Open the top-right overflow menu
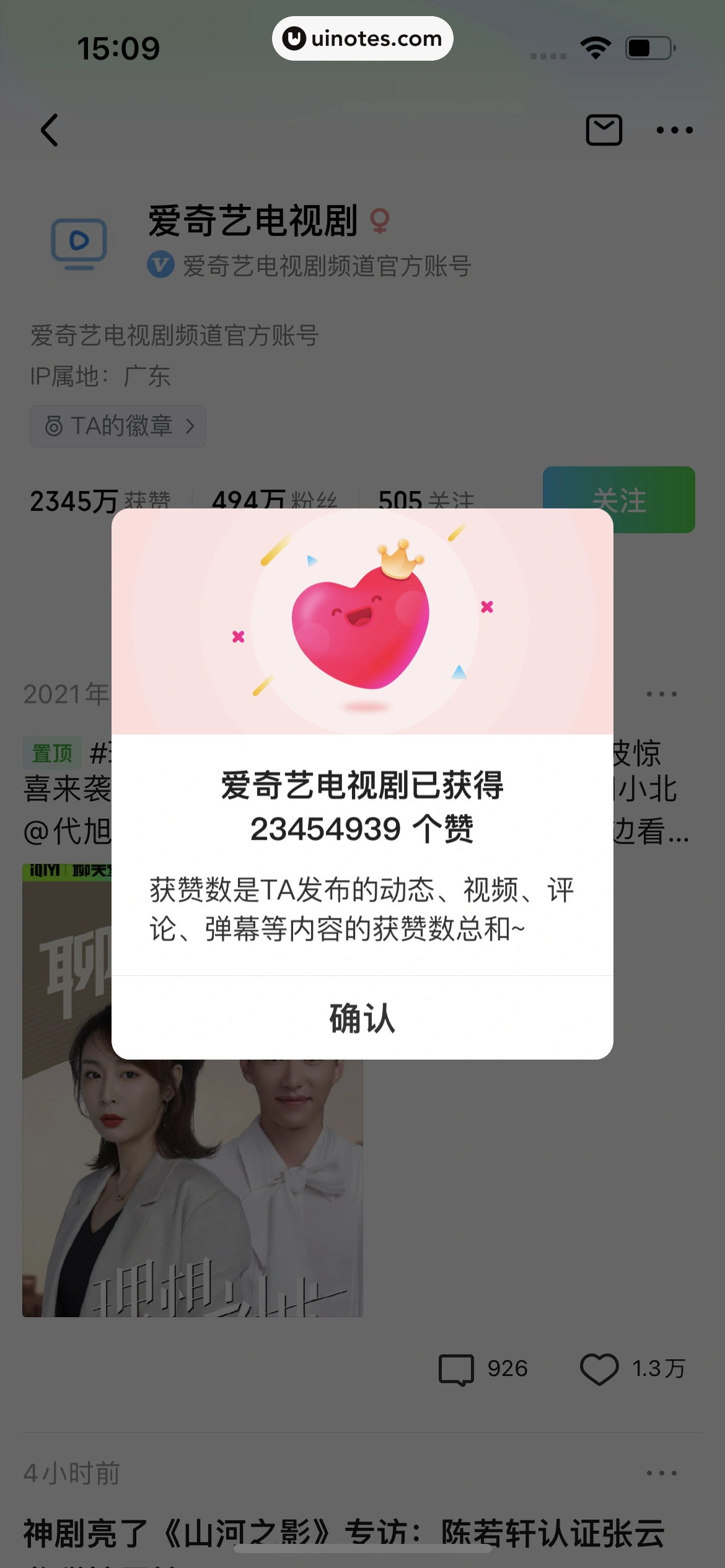Viewport: 725px width, 1568px height. (x=674, y=130)
